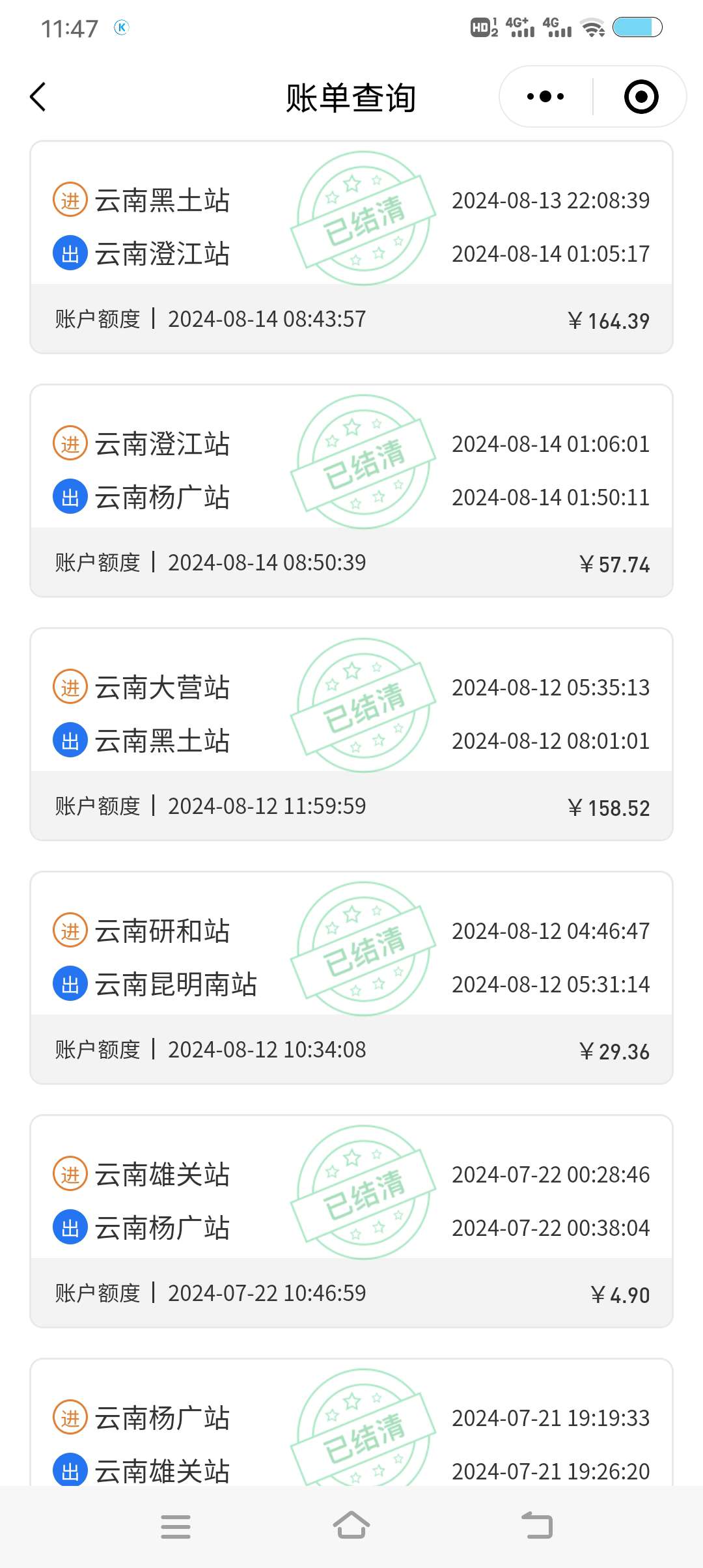Go back from 账单查询 page
Screen dimensions: 703x1568
[38, 97]
